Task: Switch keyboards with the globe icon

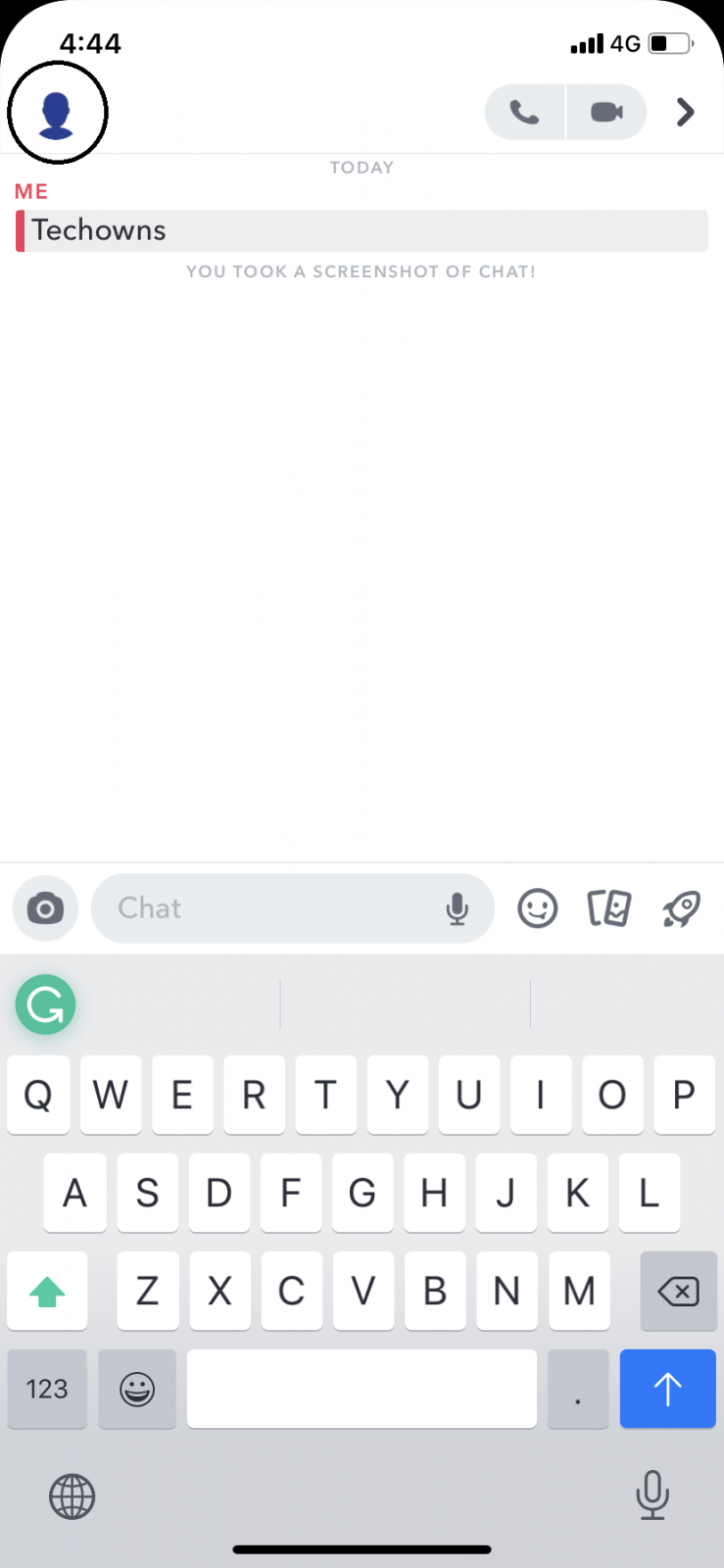Action: pos(72,1496)
